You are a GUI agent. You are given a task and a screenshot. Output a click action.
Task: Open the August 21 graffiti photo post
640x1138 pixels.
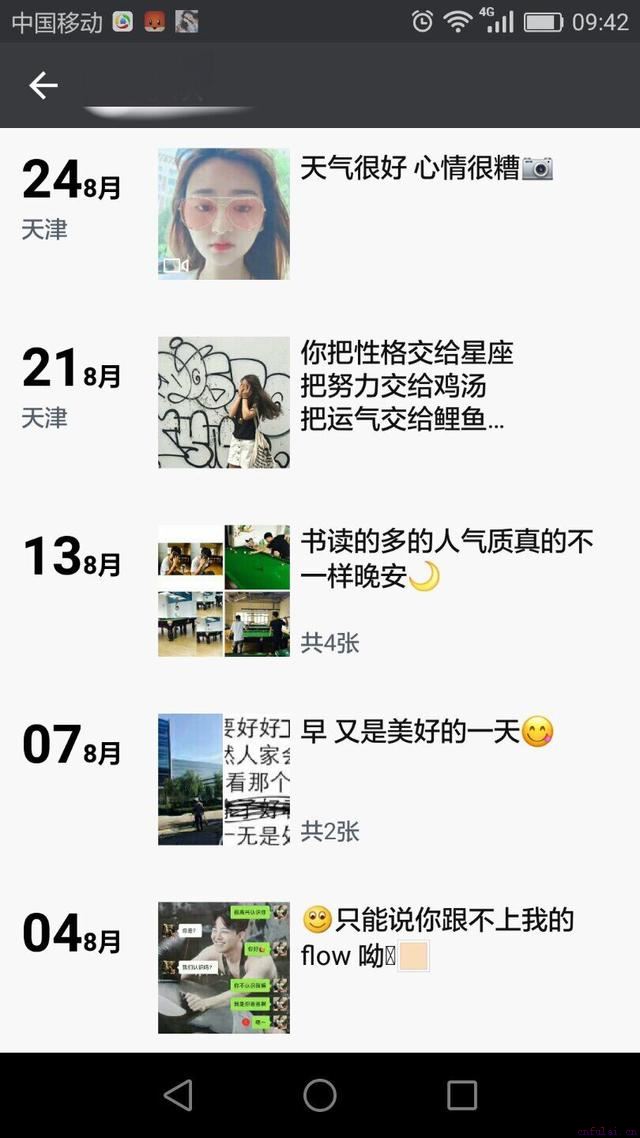pos(224,402)
